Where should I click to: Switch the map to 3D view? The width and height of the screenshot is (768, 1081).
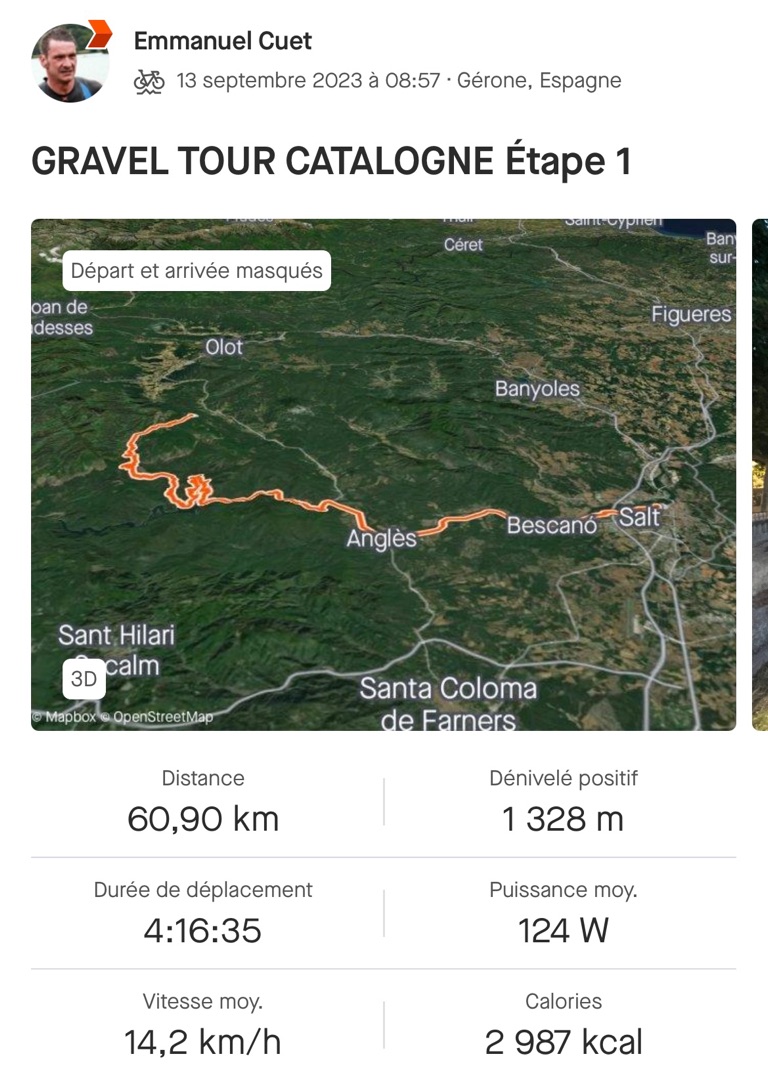84,679
